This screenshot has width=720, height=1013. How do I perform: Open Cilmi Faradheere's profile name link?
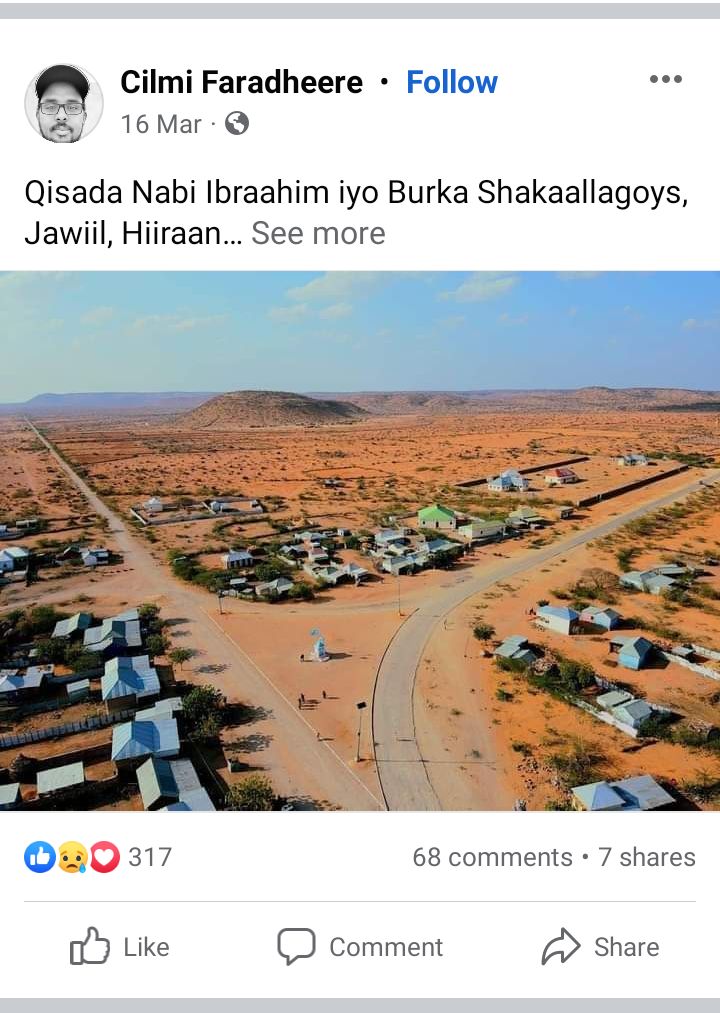(241, 82)
